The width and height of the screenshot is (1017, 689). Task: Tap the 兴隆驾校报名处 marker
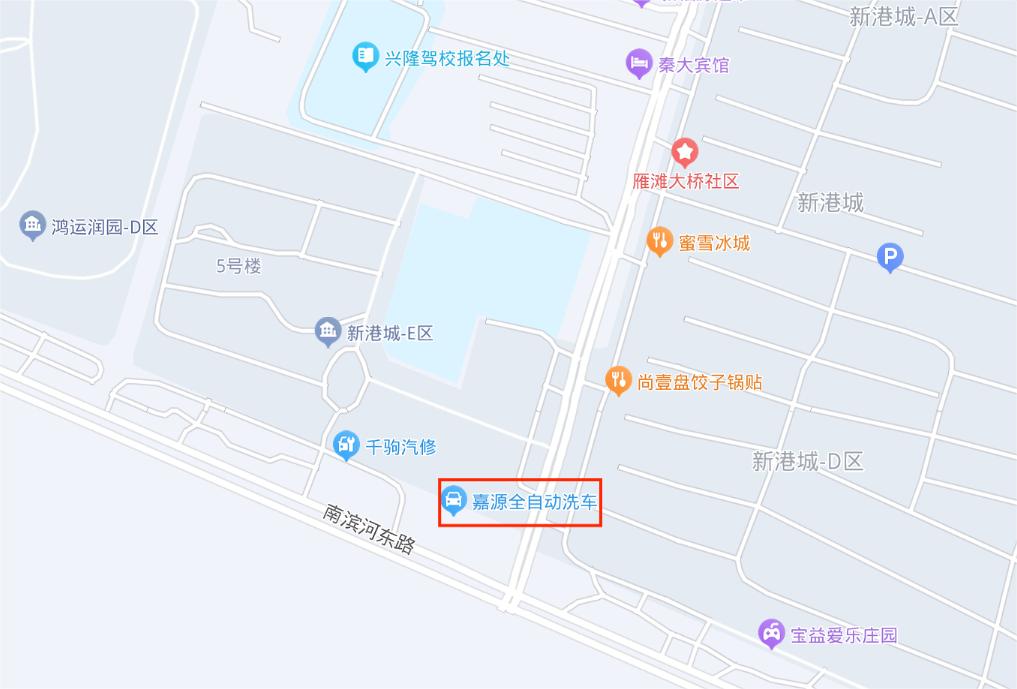point(366,56)
